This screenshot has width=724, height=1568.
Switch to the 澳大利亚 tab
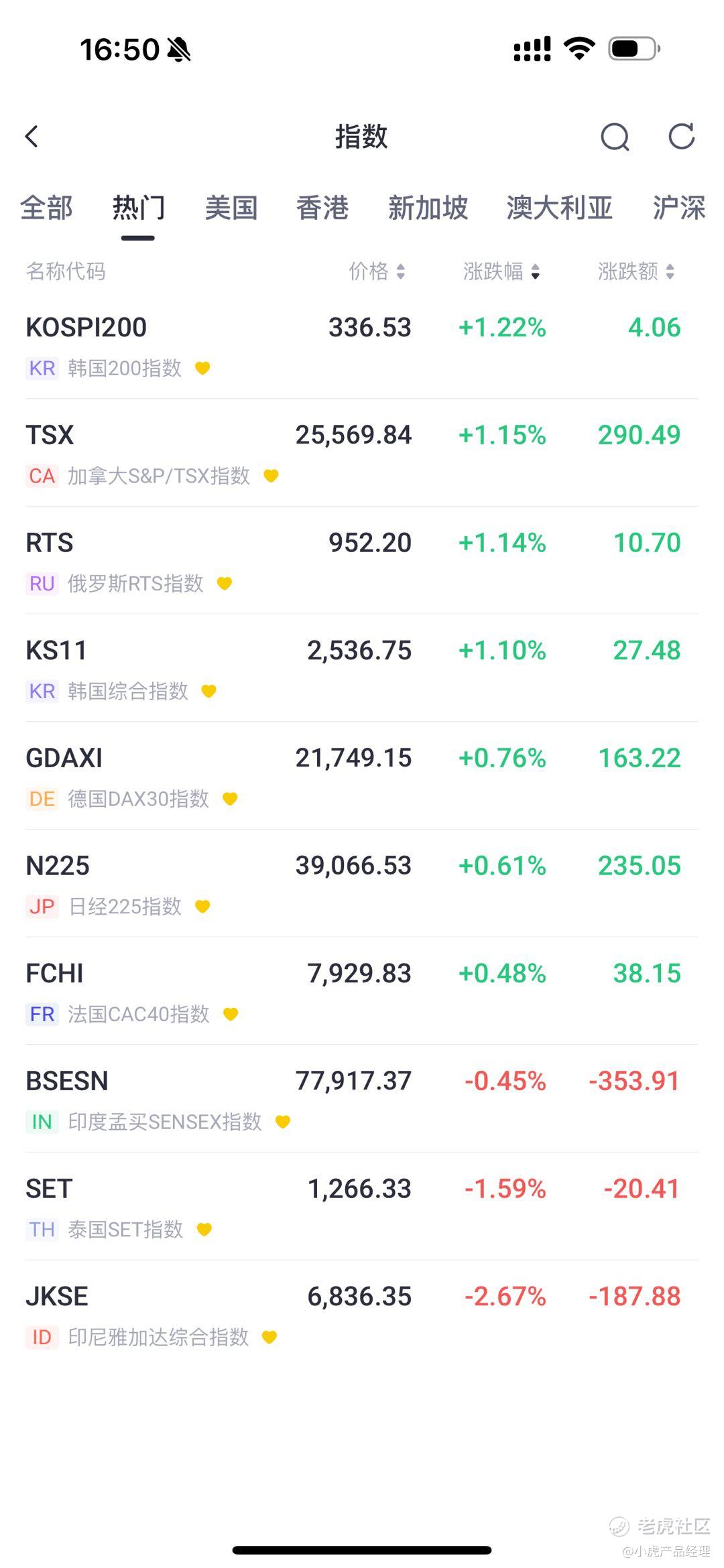[x=559, y=208]
